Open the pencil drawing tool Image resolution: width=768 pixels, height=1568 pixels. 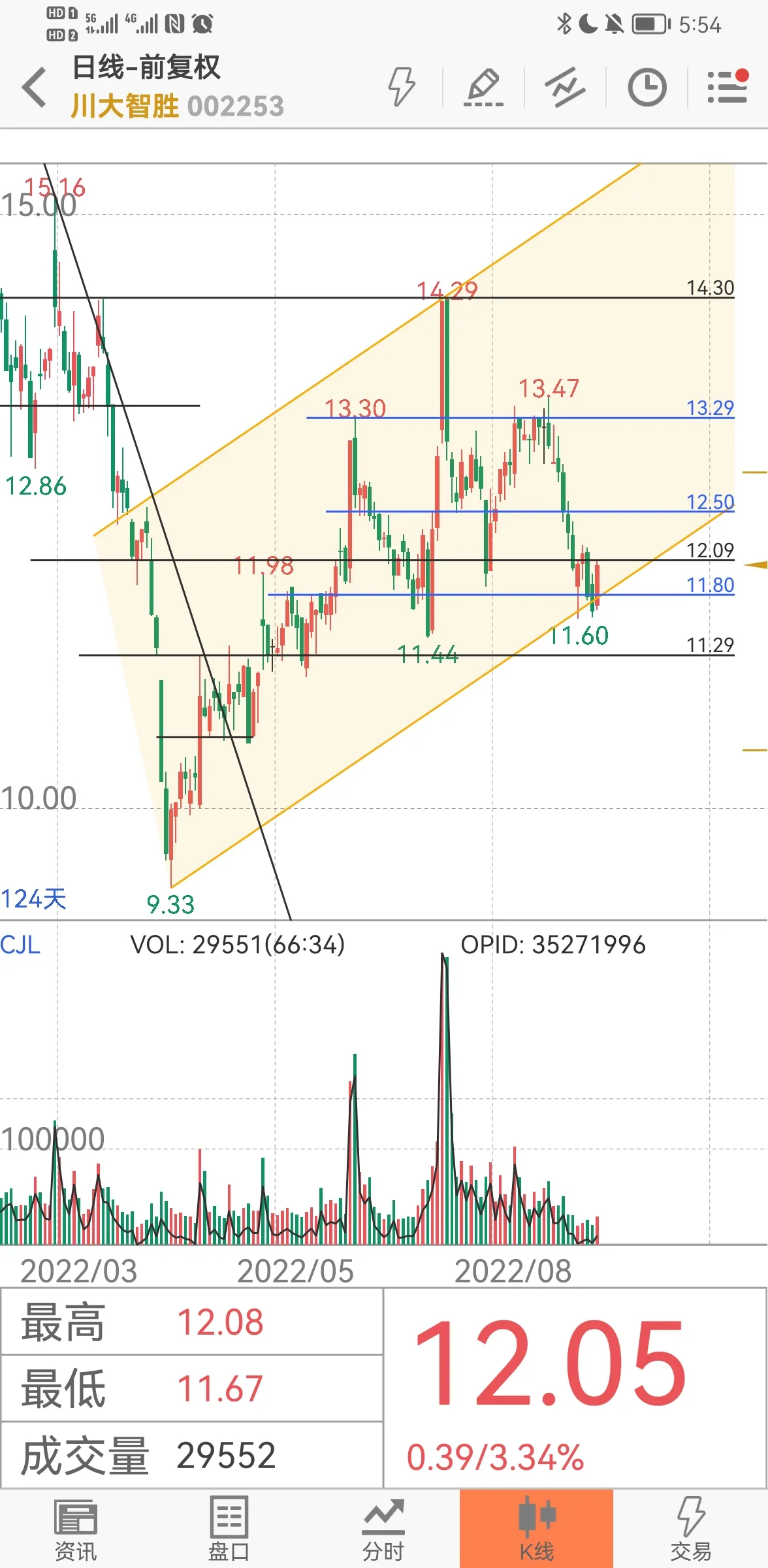click(483, 86)
